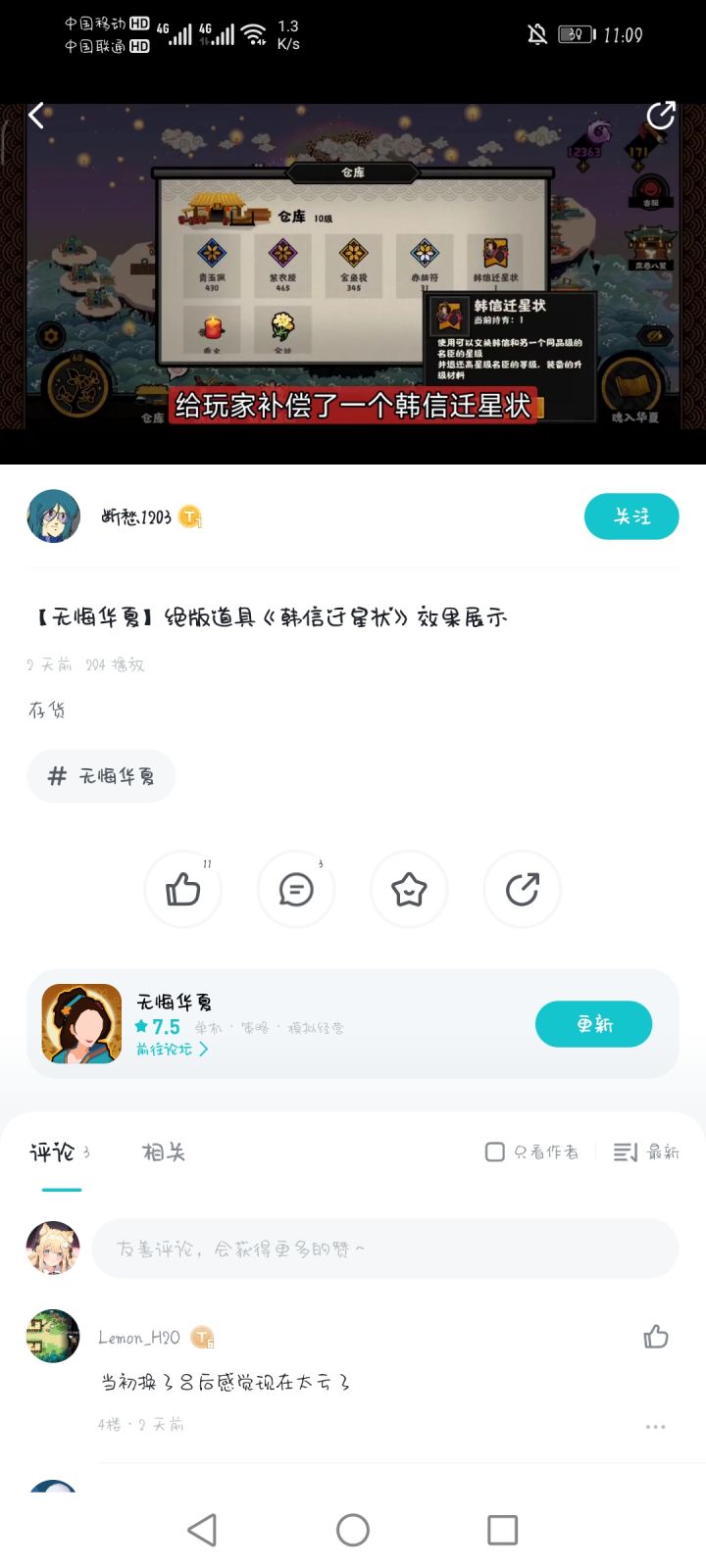The width and height of the screenshot is (706, 1568).
Task: Share the post using the round share icon
Action: (x=522, y=890)
